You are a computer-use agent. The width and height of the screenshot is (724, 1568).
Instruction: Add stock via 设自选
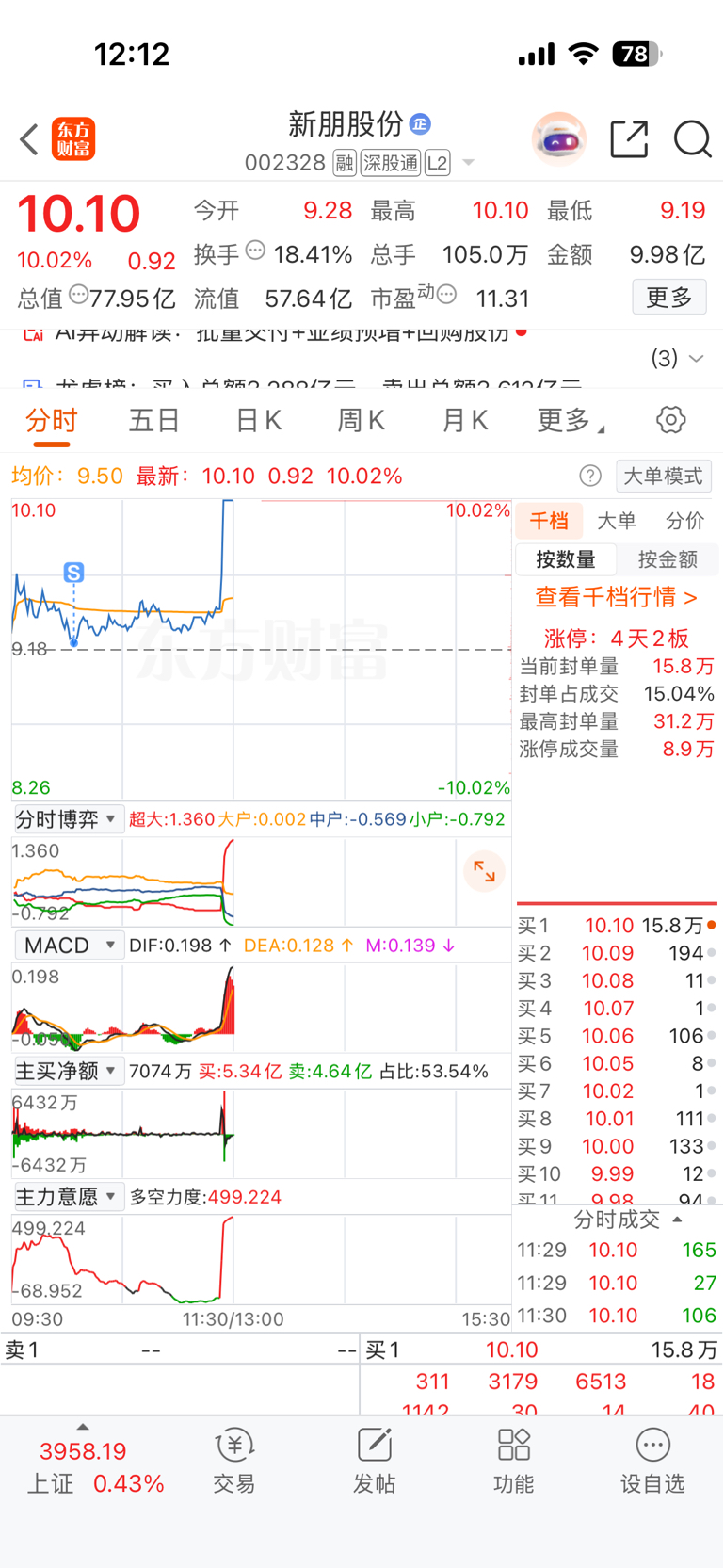[652, 1463]
